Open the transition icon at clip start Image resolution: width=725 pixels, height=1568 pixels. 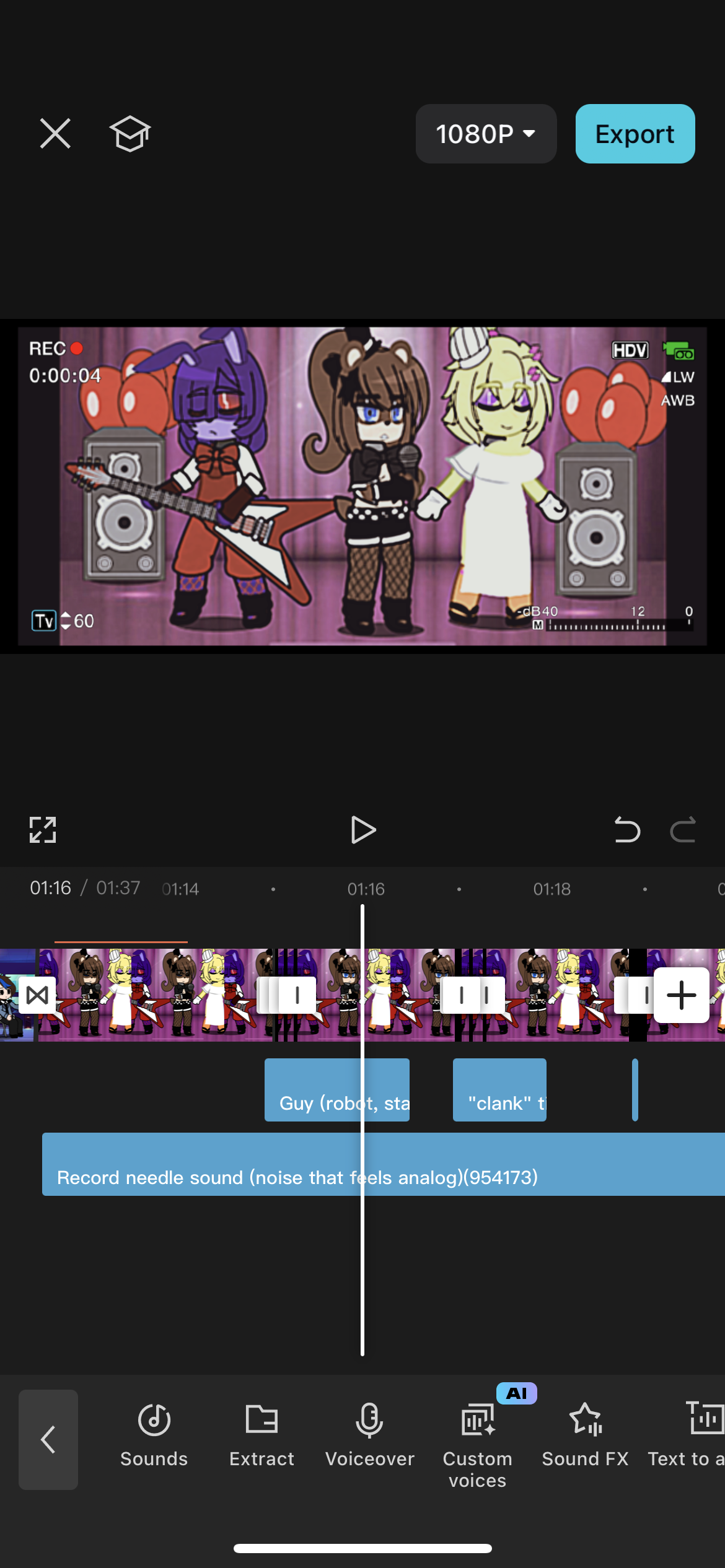(37, 995)
